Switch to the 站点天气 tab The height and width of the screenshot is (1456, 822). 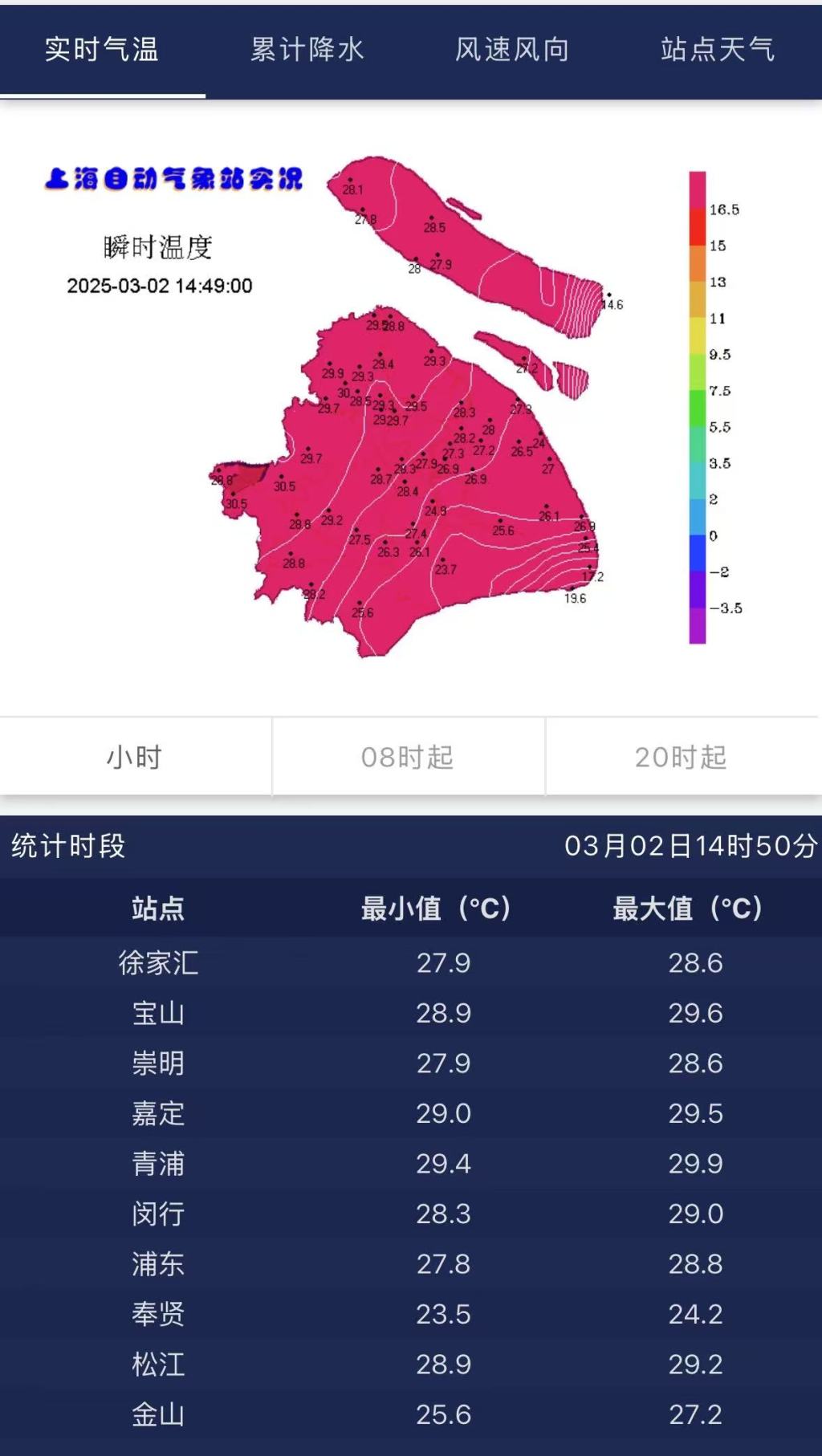point(718,50)
